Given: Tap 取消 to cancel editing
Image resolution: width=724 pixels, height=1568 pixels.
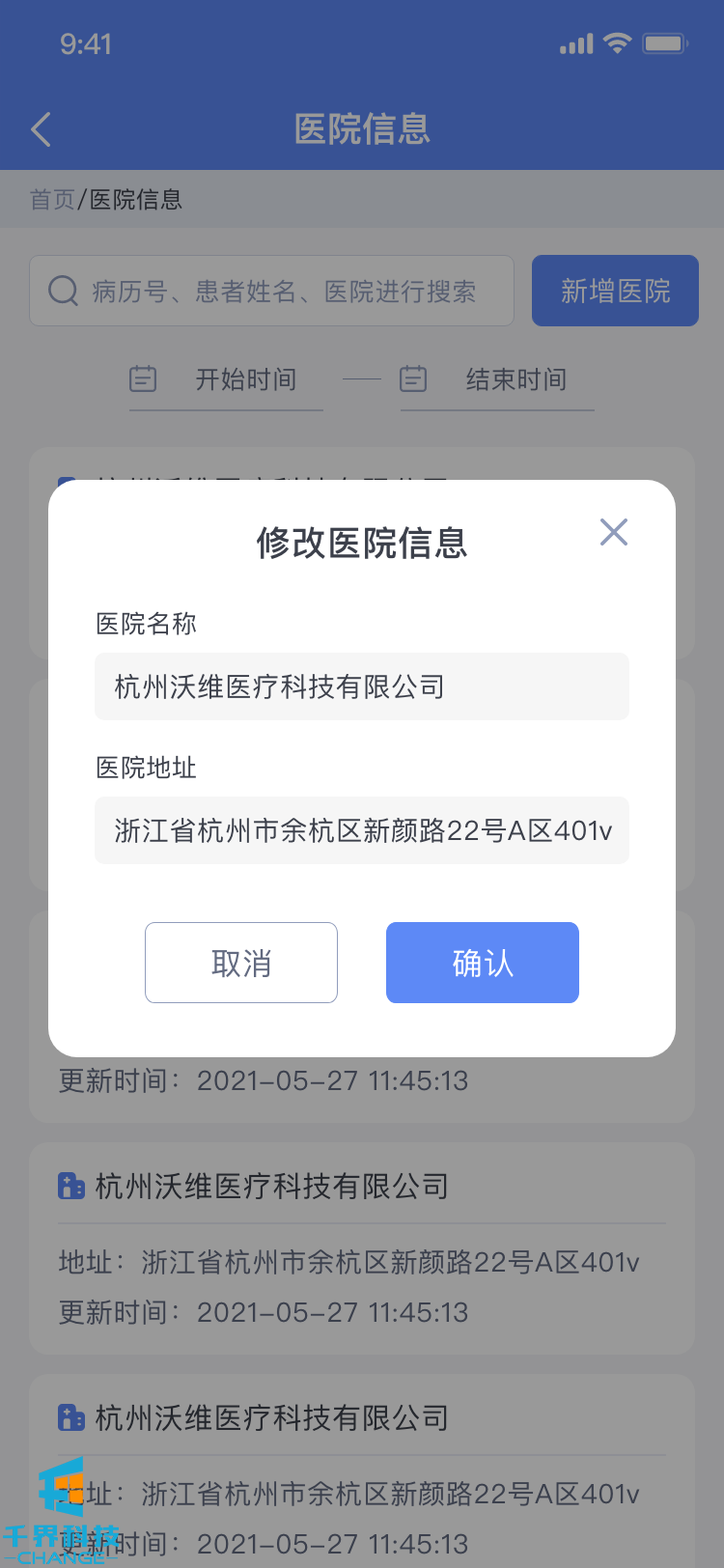Looking at the screenshot, I should pyautogui.click(x=241, y=963).
